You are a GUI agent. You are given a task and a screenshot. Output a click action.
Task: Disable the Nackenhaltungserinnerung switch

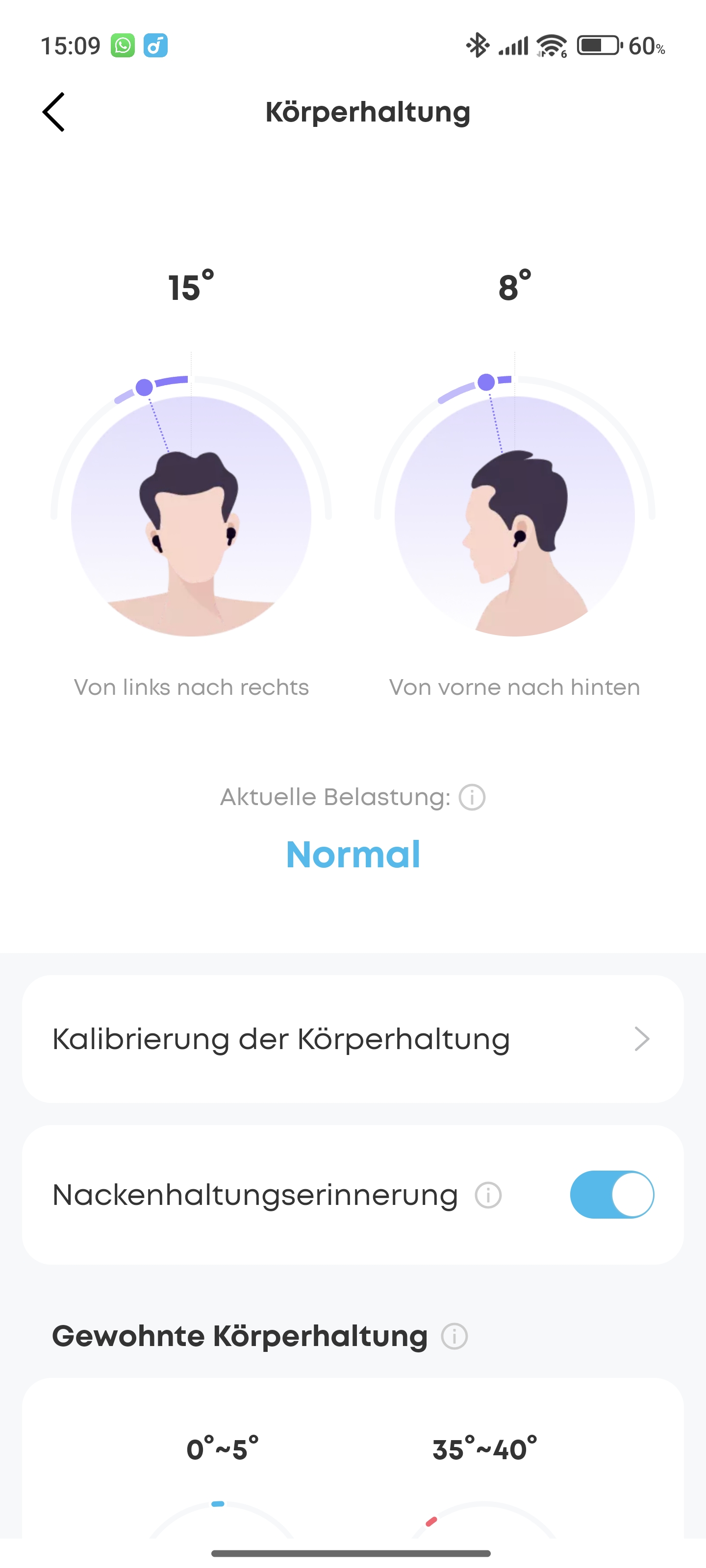[x=611, y=1194]
